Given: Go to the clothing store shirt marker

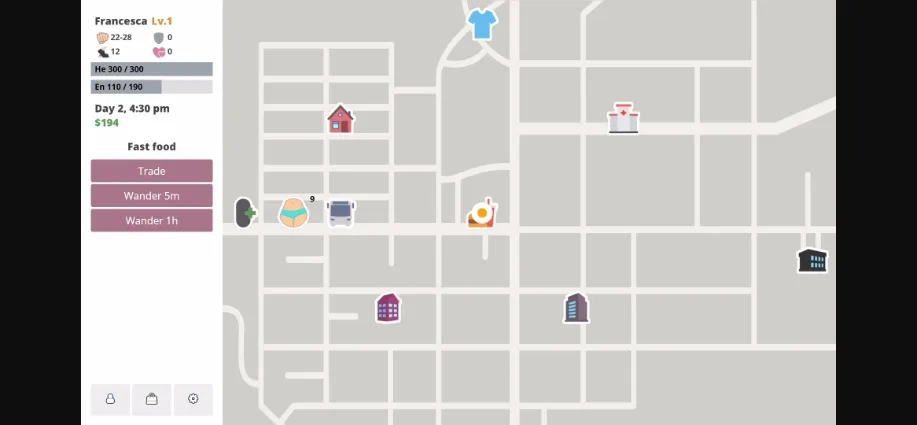Looking at the screenshot, I should click(482, 23).
